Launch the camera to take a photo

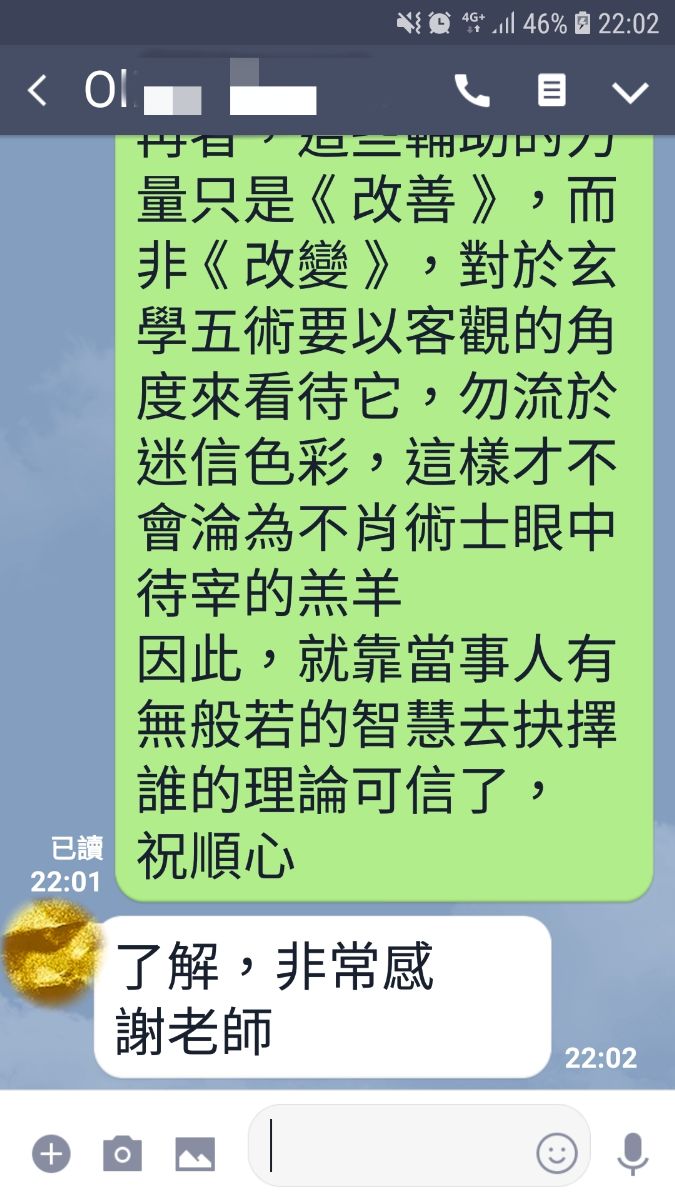122,1154
